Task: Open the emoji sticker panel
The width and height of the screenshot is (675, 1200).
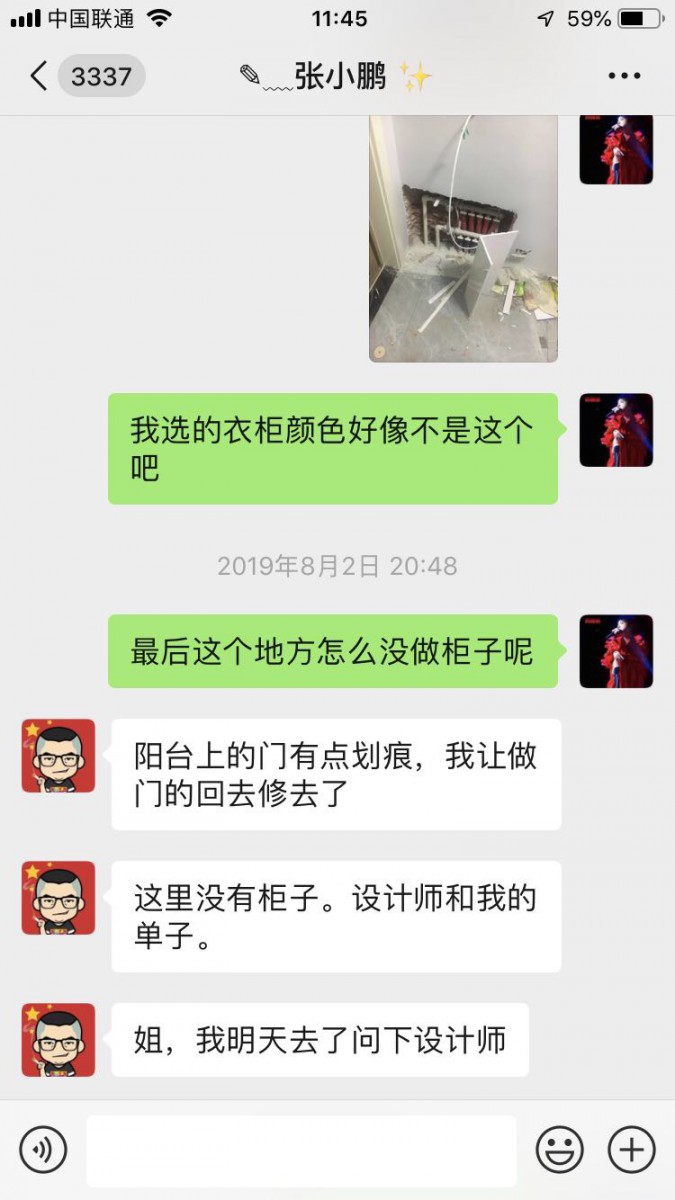Action: (x=559, y=1150)
